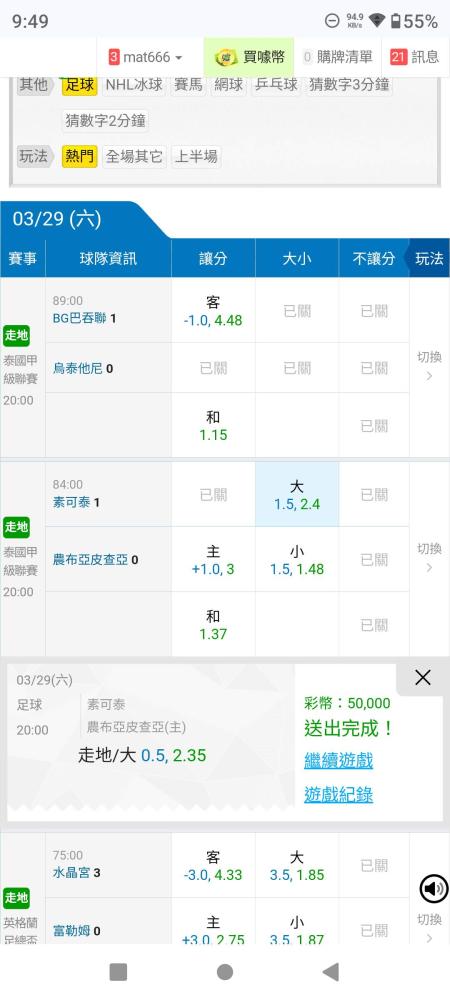Open the 訊息 messages
This screenshot has height=1000, width=450.
pyautogui.click(x=415, y=57)
